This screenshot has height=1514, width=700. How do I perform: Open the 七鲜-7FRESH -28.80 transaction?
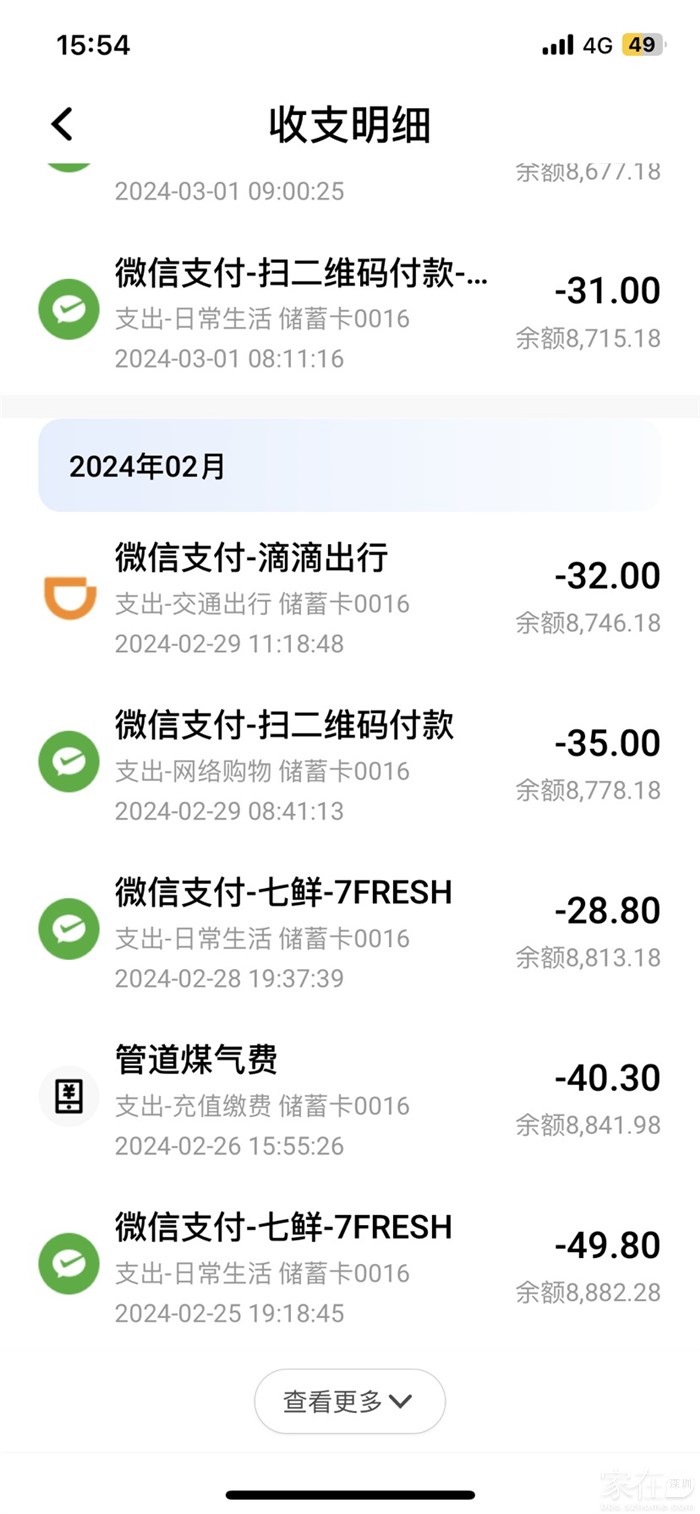[349, 933]
